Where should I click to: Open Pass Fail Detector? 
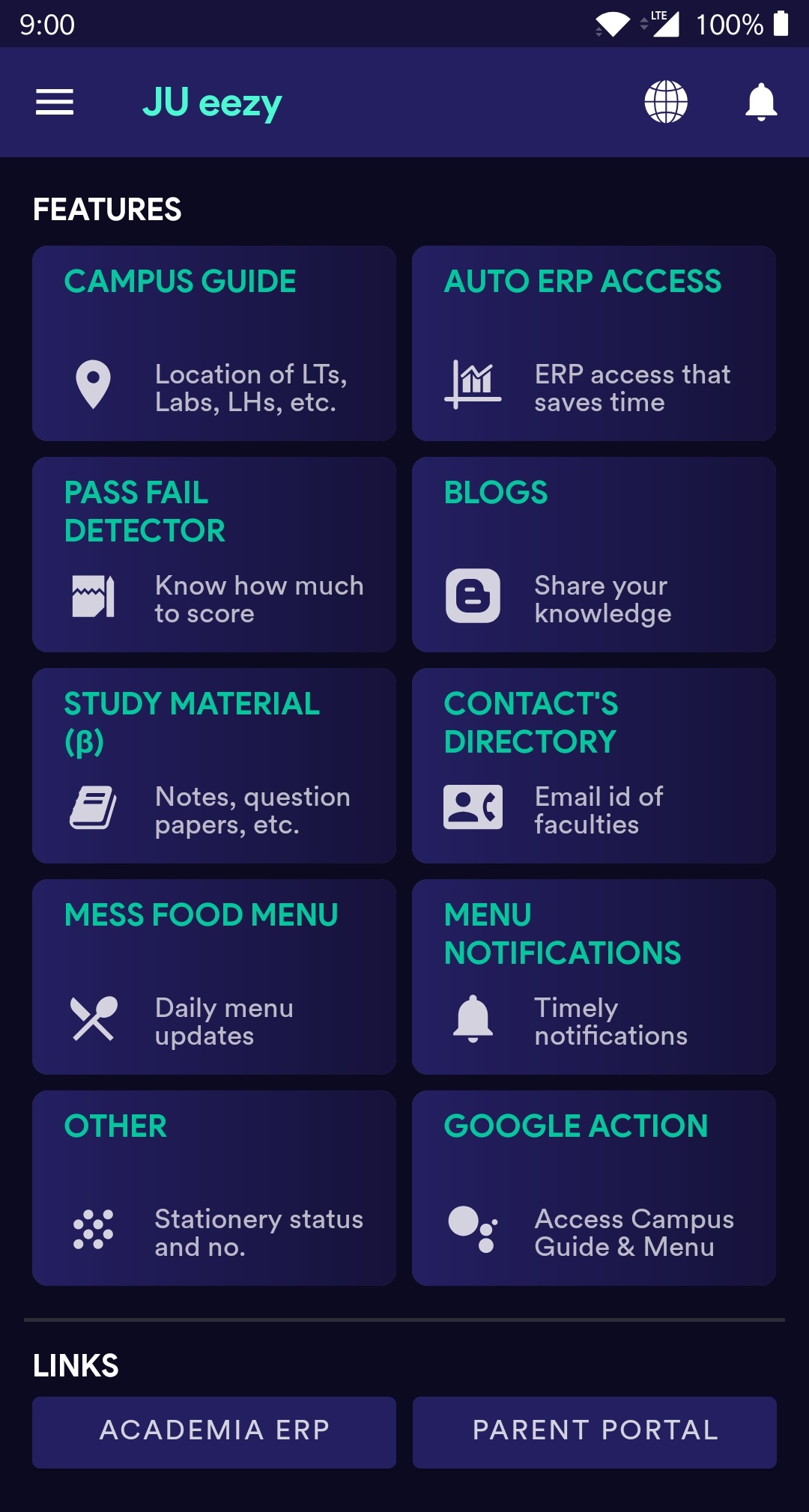point(214,554)
